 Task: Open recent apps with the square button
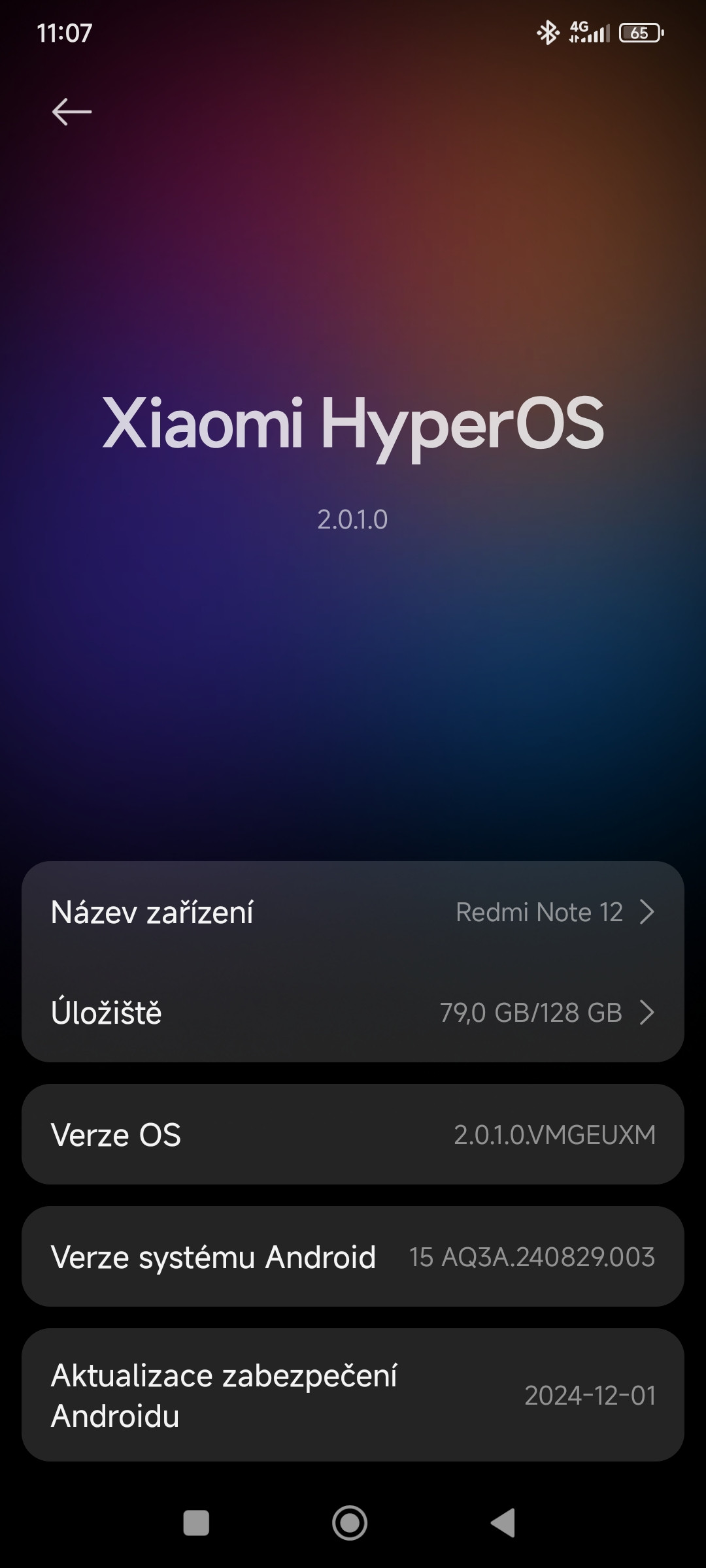tap(196, 1523)
